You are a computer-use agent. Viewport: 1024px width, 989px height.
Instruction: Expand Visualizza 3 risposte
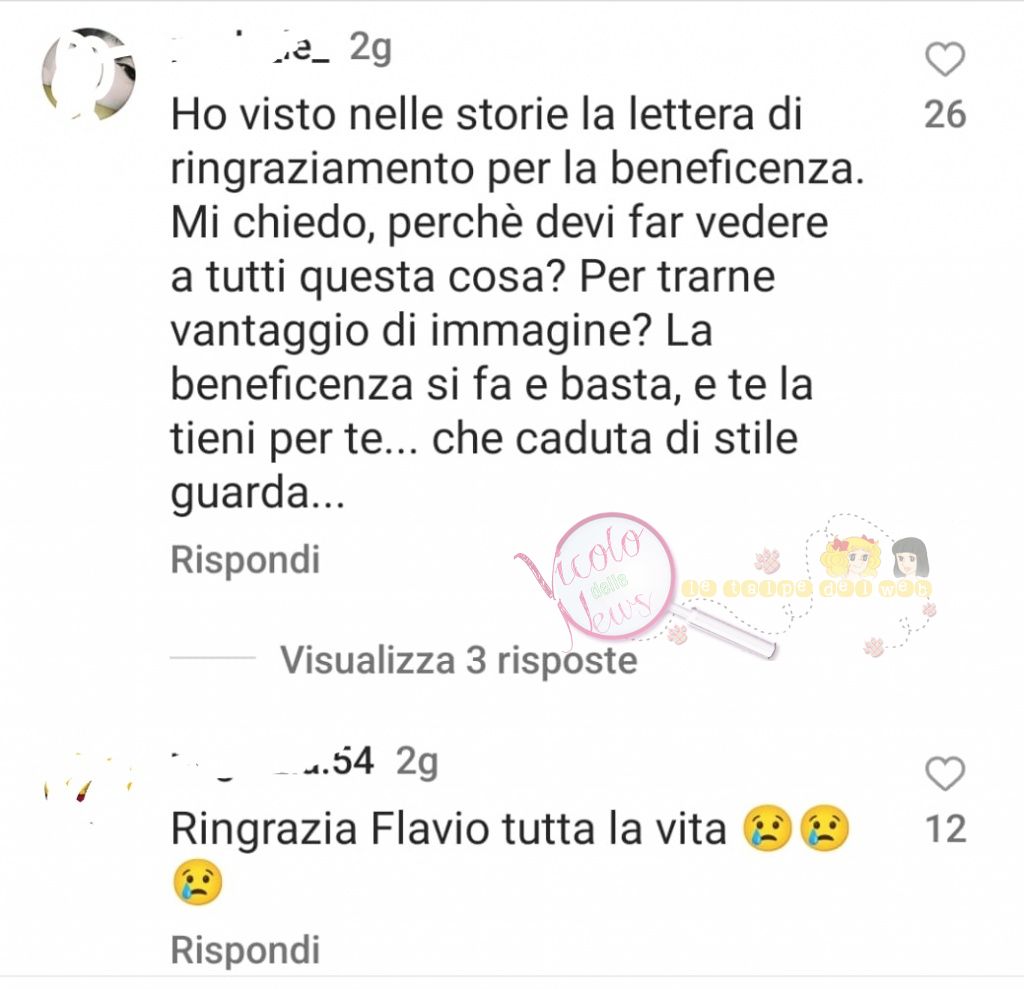pyautogui.click(x=458, y=660)
